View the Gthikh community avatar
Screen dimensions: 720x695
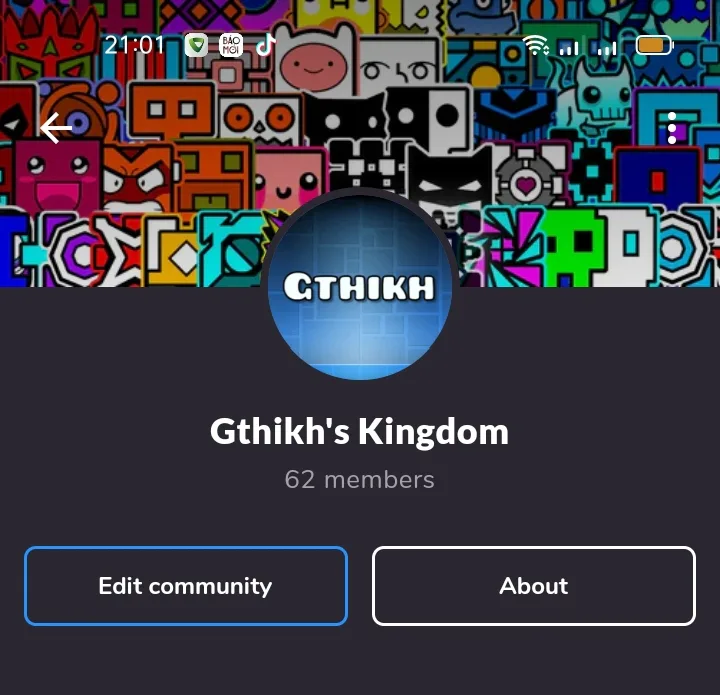tap(359, 287)
